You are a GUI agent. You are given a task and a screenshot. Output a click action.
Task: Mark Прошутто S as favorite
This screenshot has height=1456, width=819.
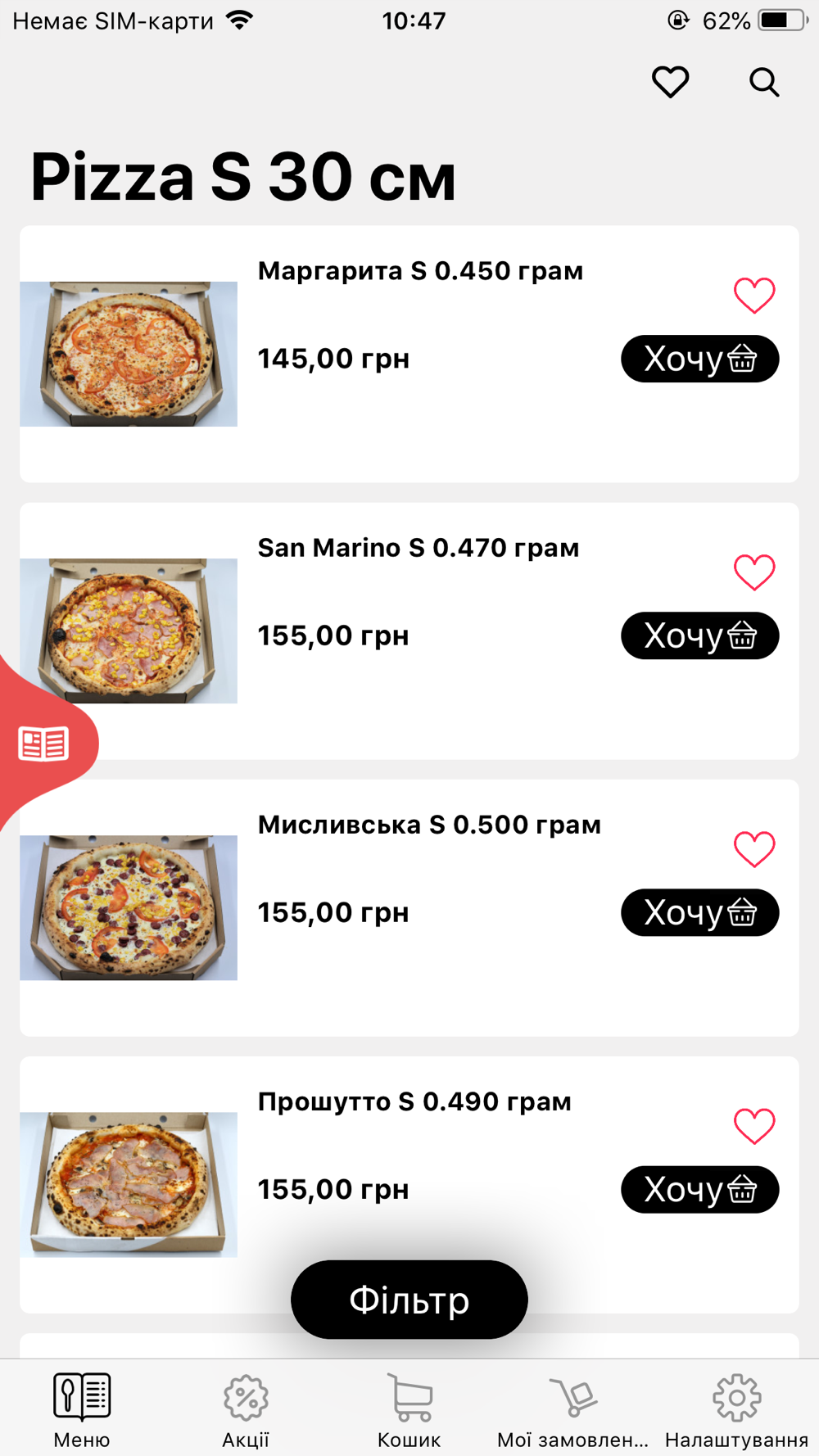pyautogui.click(x=753, y=1125)
